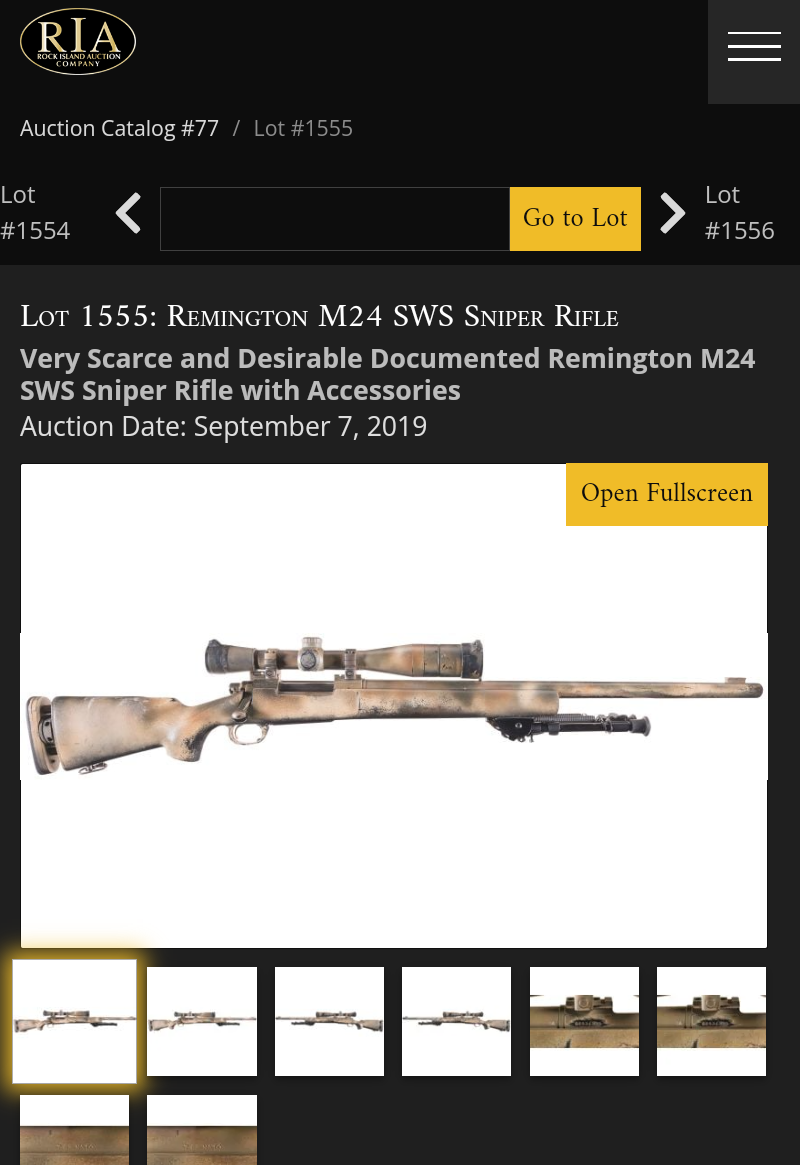Select the fifth close-up receiver thumbnail
The height and width of the screenshot is (1165, 800).
[x=584, y=1021]
